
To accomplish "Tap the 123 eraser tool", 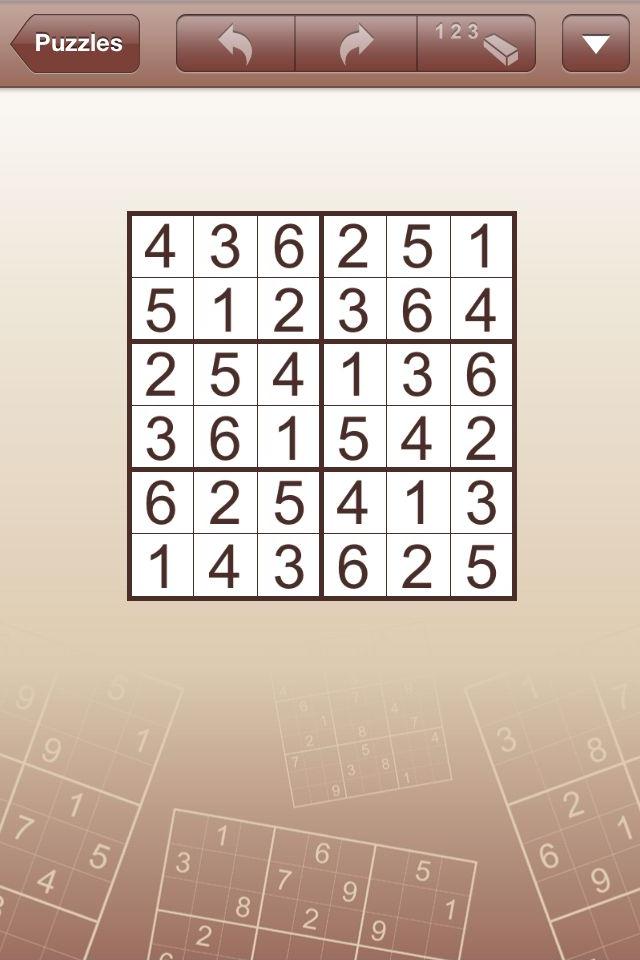I will pos(476,43).
